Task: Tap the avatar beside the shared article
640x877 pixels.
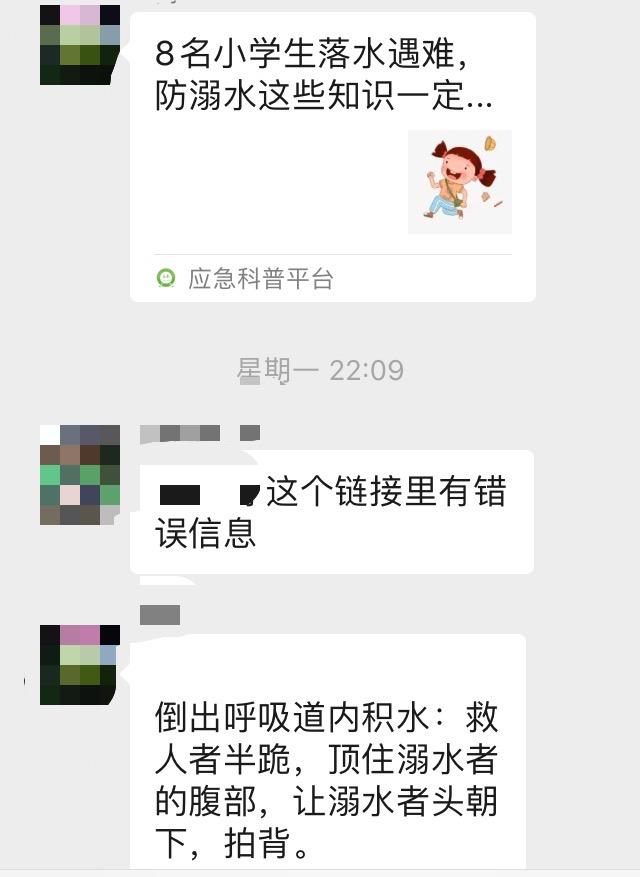Action: coord(80,44)
